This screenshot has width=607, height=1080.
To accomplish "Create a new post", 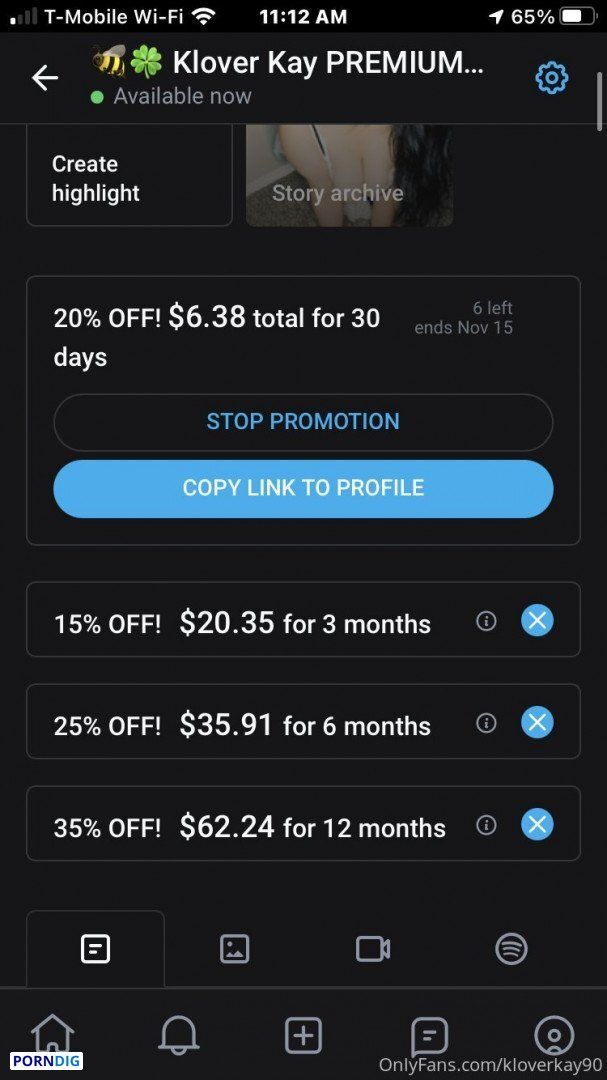I will pos(303,1035).
